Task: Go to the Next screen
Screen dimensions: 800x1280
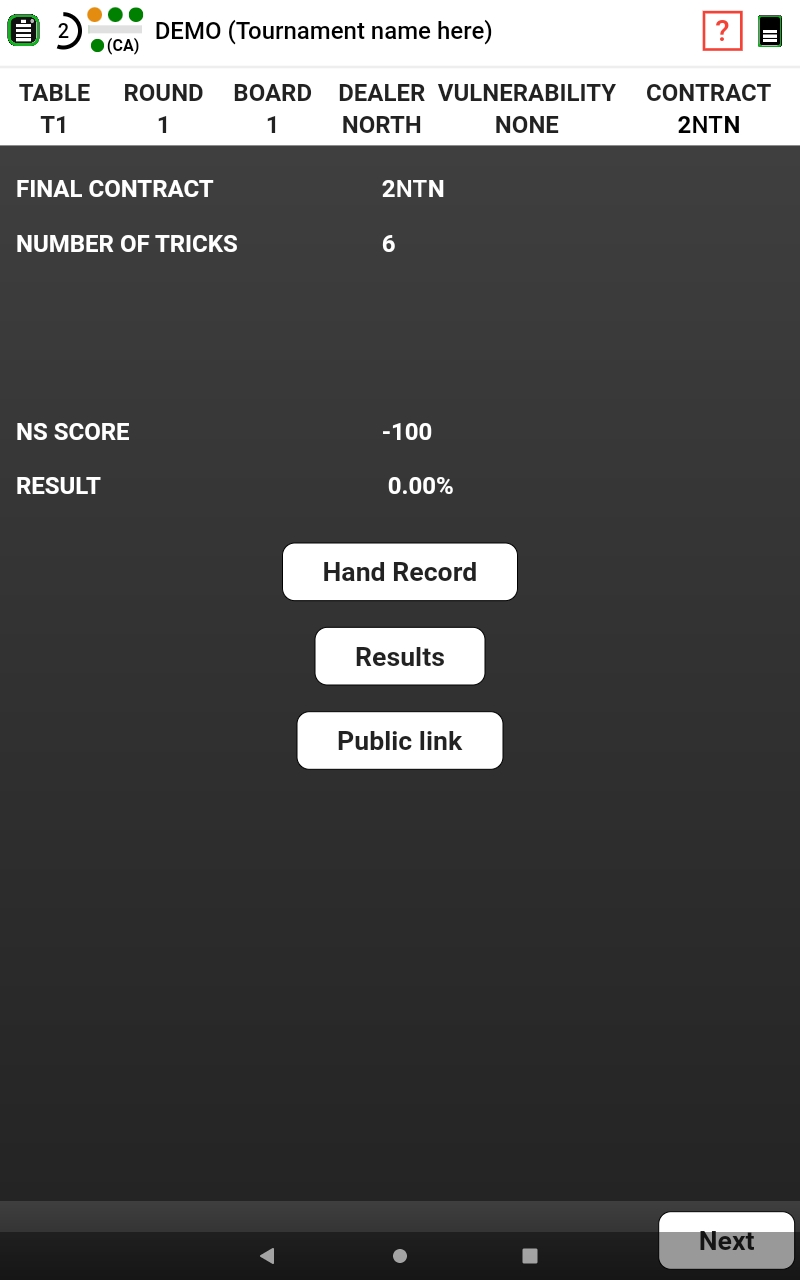Action: click(x=726, y=1240)
